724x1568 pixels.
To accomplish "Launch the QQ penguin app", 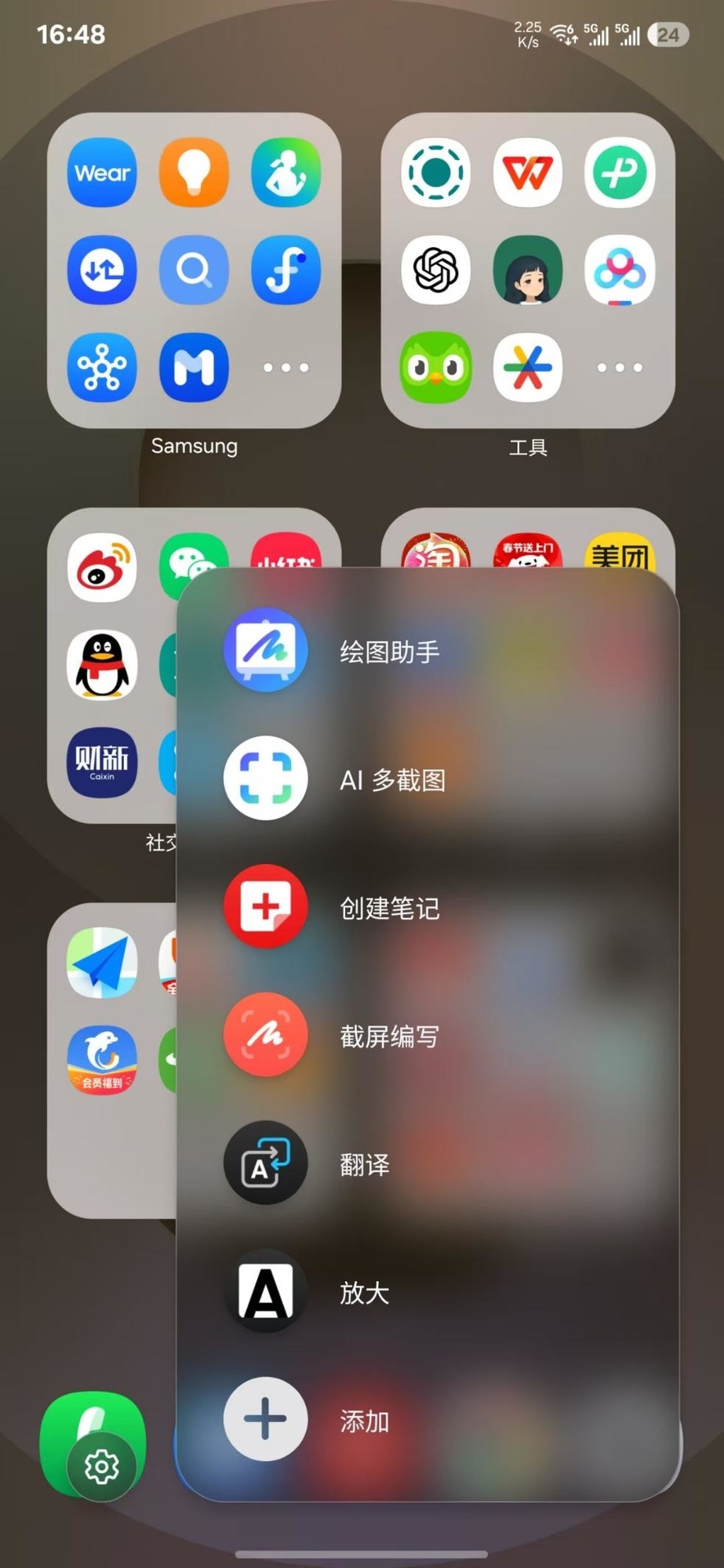I will [102, 665].
